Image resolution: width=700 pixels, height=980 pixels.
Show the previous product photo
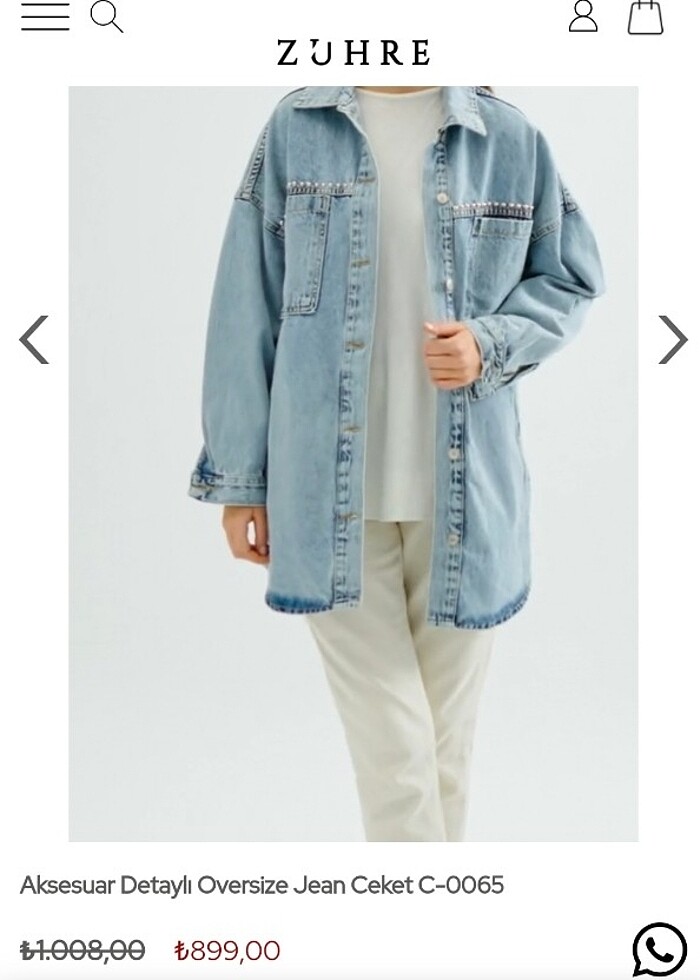tap(34, 340)
